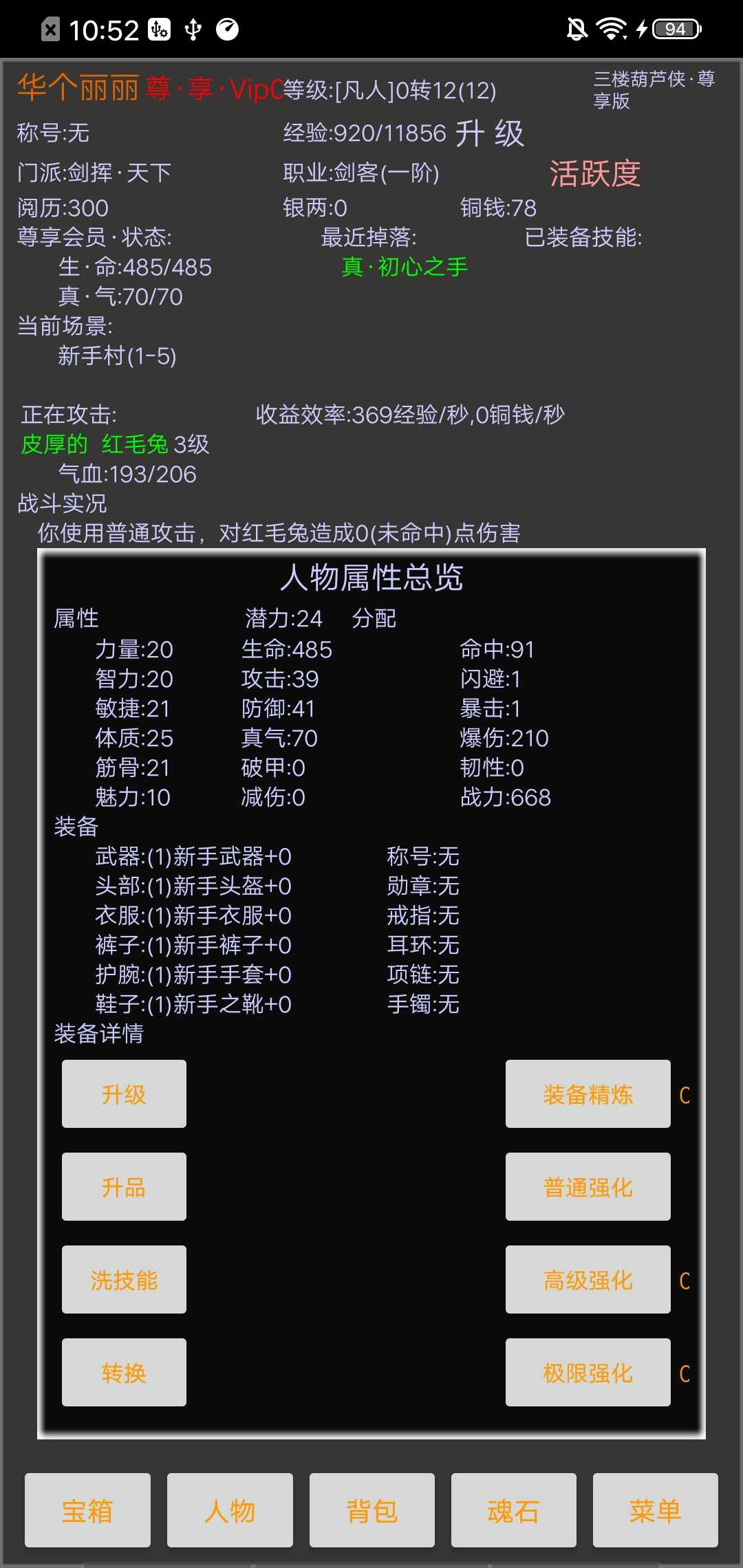The width and height of the screenshot is (743, 1568).
Task: Switch to the 人物 character tab
Action: [x=230, y=1510]
